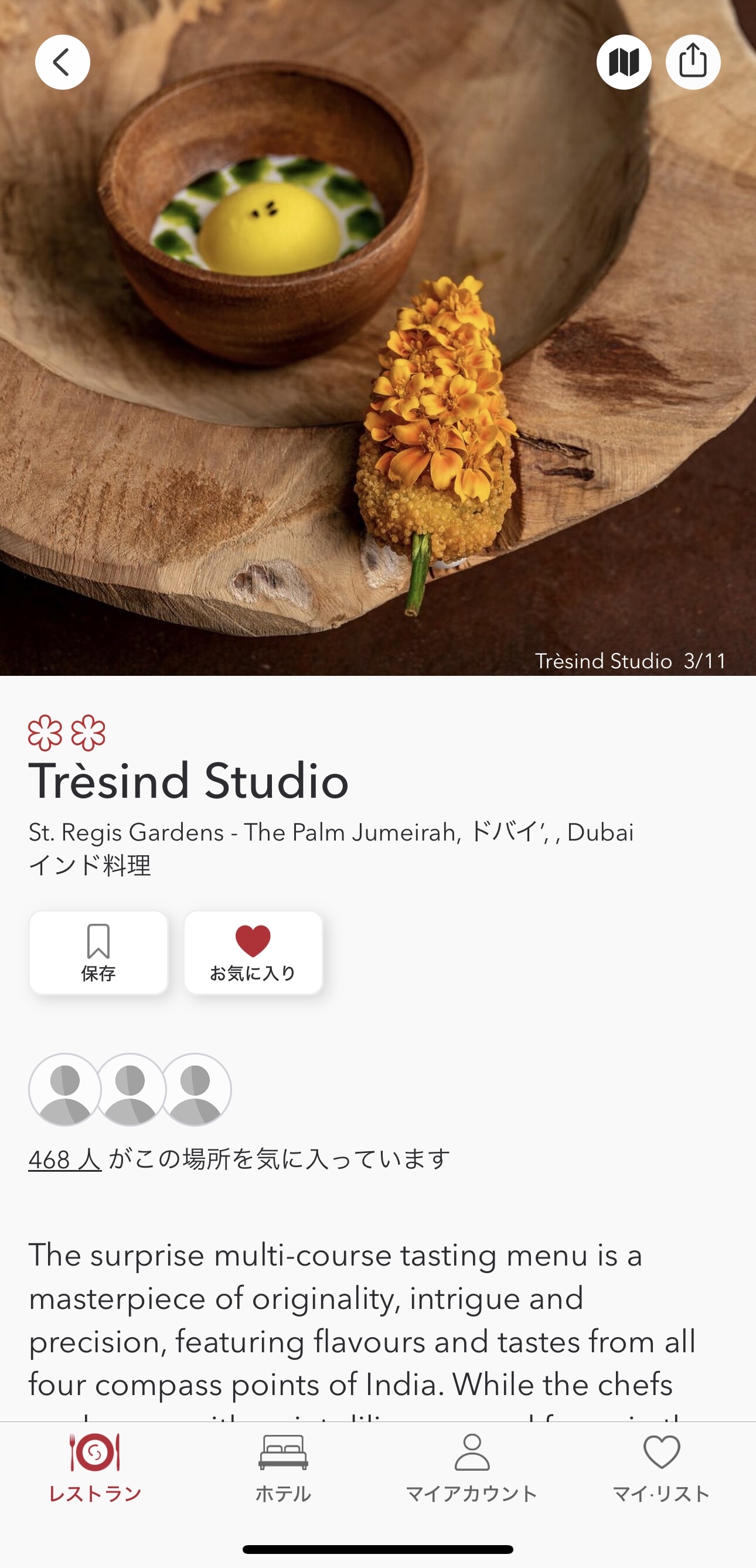
Task: Open the map view icon
Action: click(x=624, y=62)
